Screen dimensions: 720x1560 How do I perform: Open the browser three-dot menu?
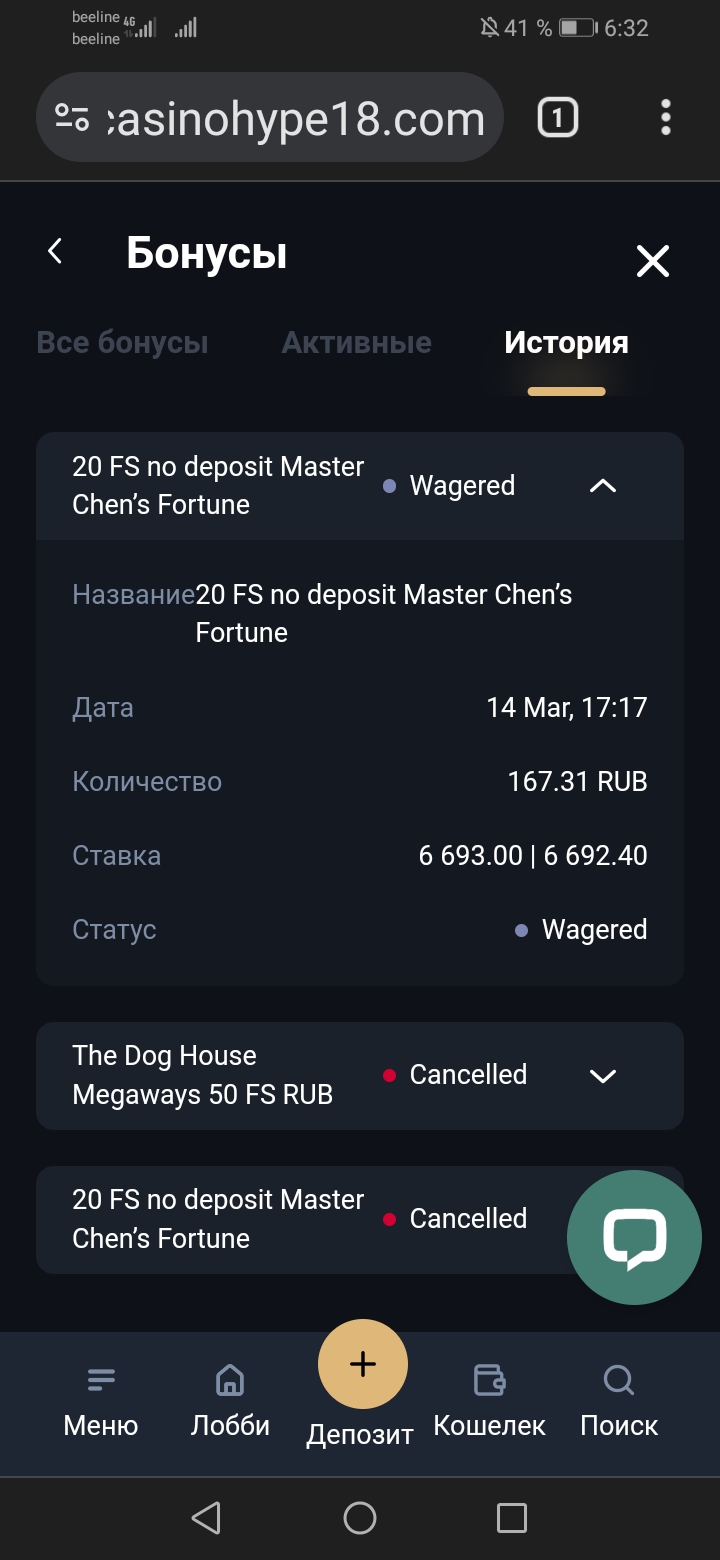coord(666,117)
